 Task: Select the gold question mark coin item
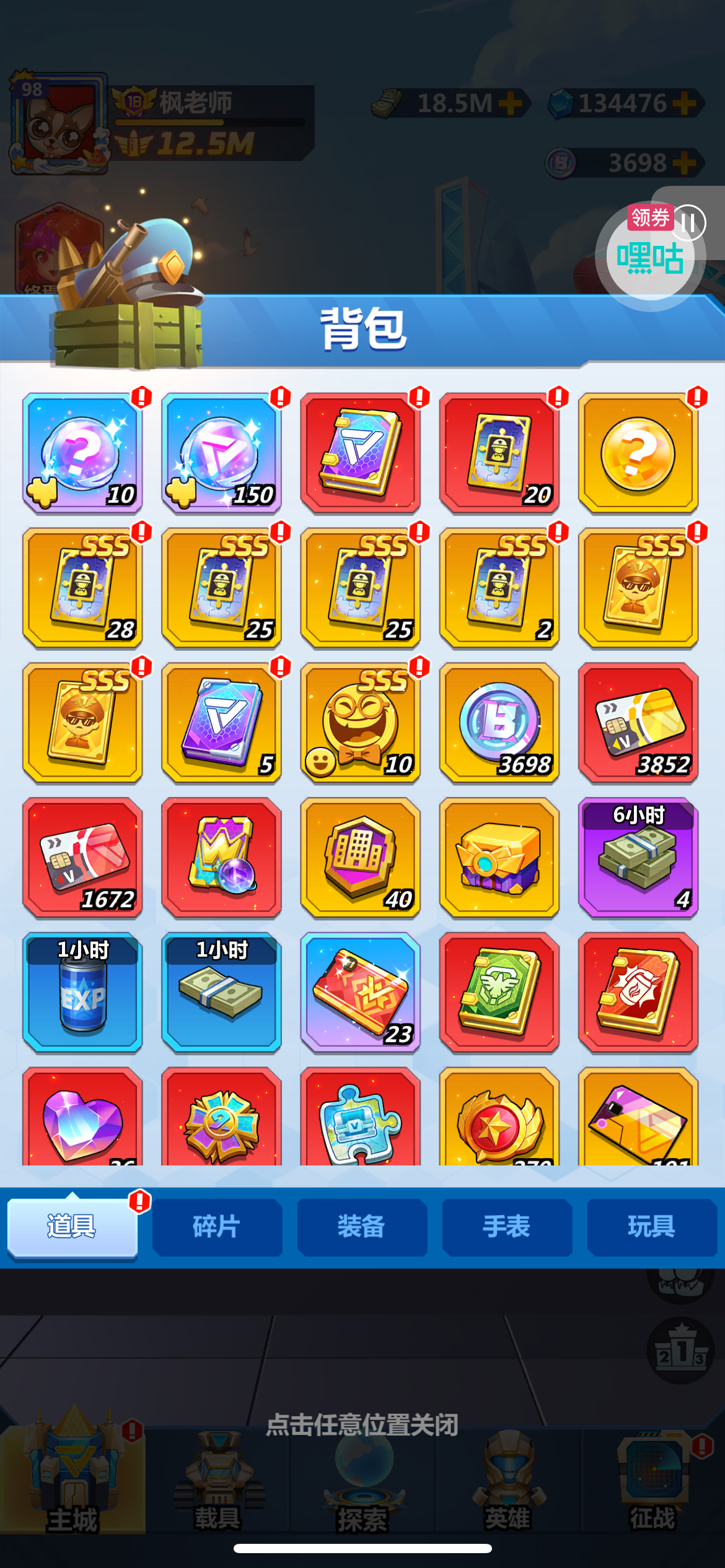[638, 453]
